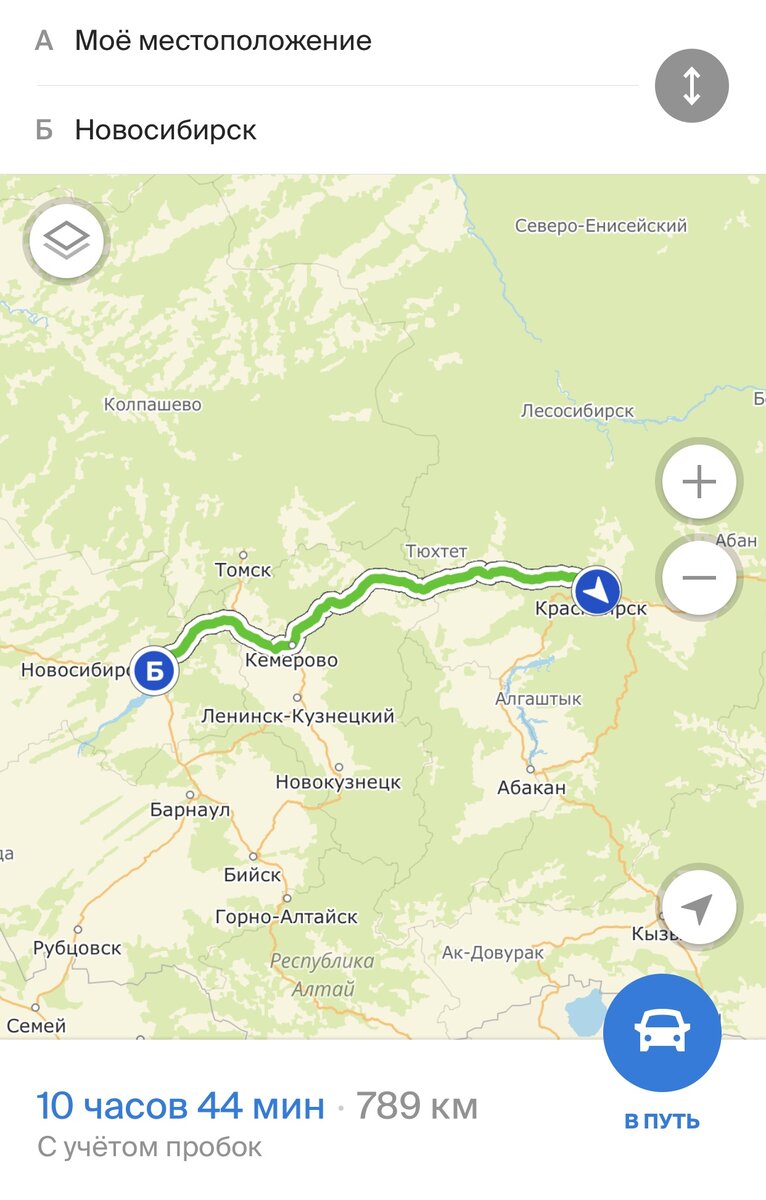Open the map layers selector
The image size is (766, 1200).
[x=66, y=241]
